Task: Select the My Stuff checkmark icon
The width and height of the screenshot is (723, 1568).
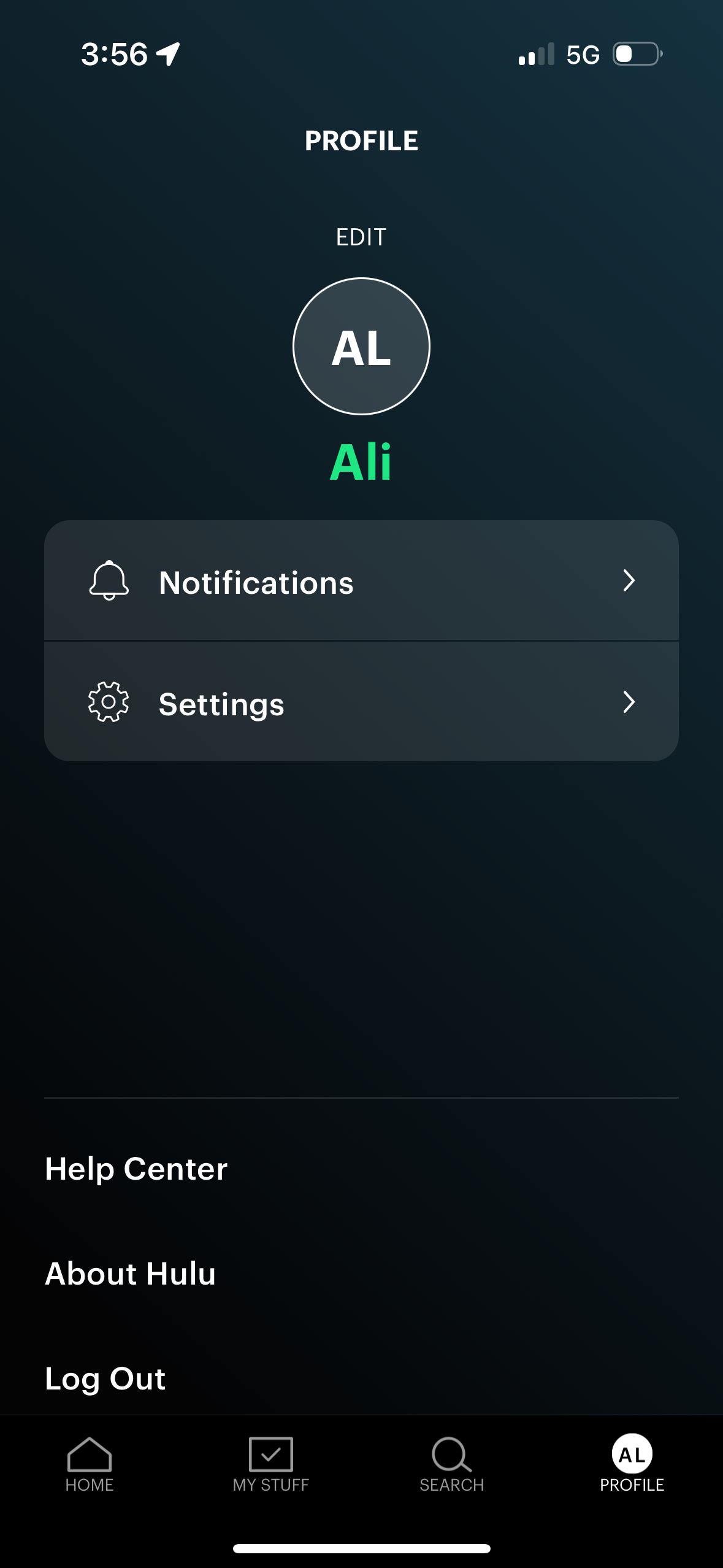Action: tap(270, 1454)
